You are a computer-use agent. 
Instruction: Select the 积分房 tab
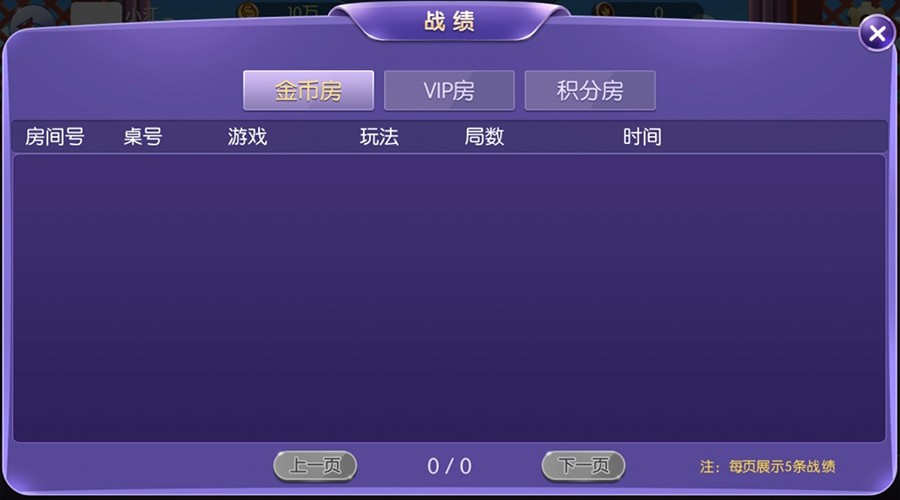[590, 91]
